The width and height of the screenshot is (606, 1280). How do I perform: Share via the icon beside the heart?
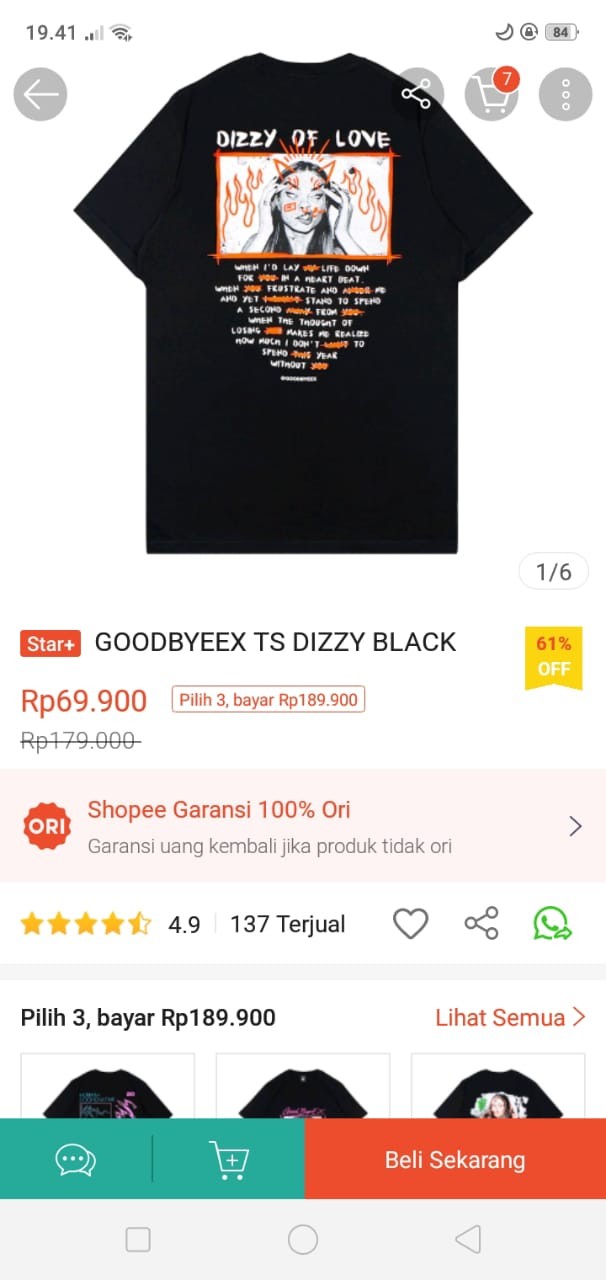481,924
